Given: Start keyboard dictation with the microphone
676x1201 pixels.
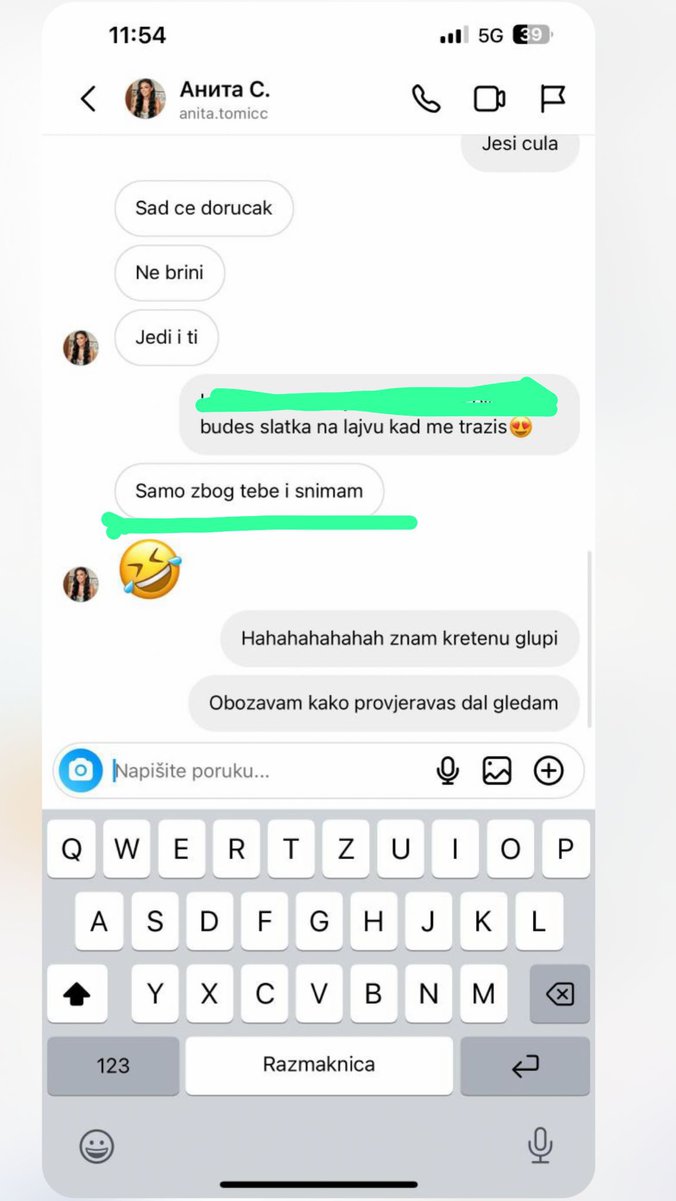Looking at the screenshot, I should tap(541, 1146).
